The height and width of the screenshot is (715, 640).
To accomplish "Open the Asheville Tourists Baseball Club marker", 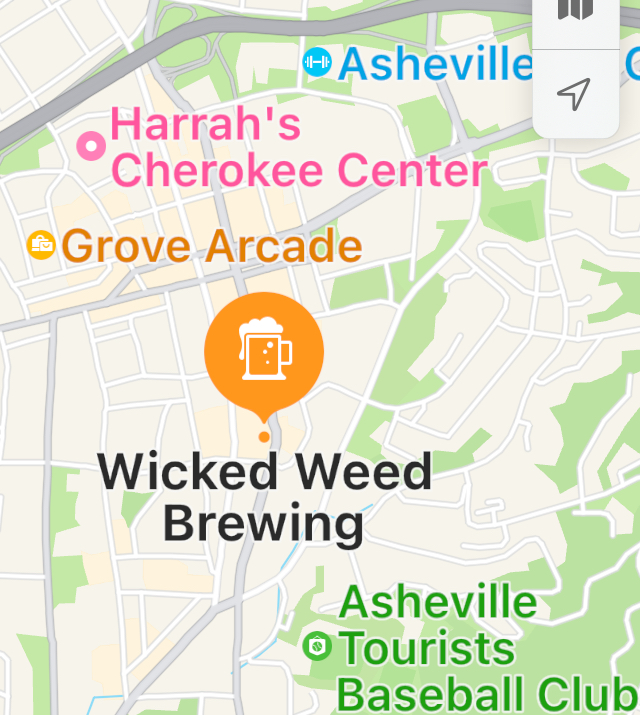I will [x=317, y=646].
